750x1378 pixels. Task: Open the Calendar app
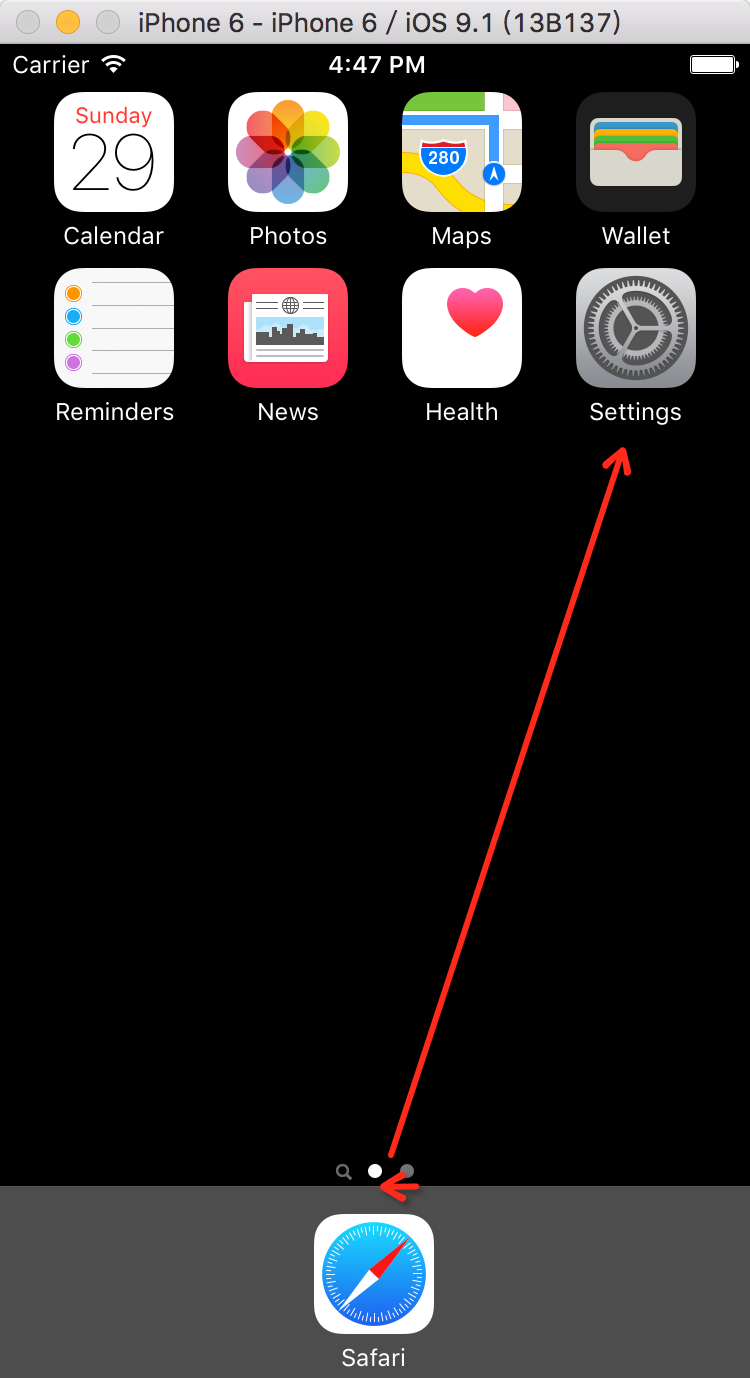[x=113, y=152]
